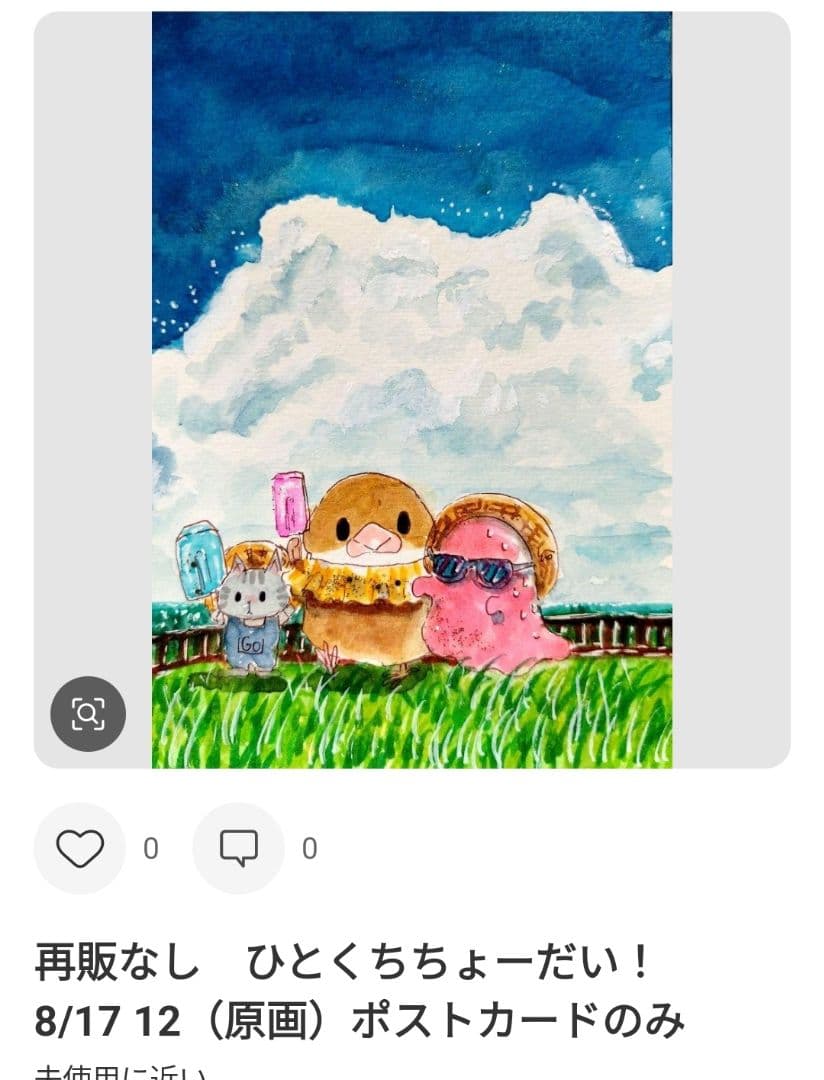This screenshot has height=1080, width=824.
Task: Expand the comment section from the bubble icon
Action: pos(237,846)
